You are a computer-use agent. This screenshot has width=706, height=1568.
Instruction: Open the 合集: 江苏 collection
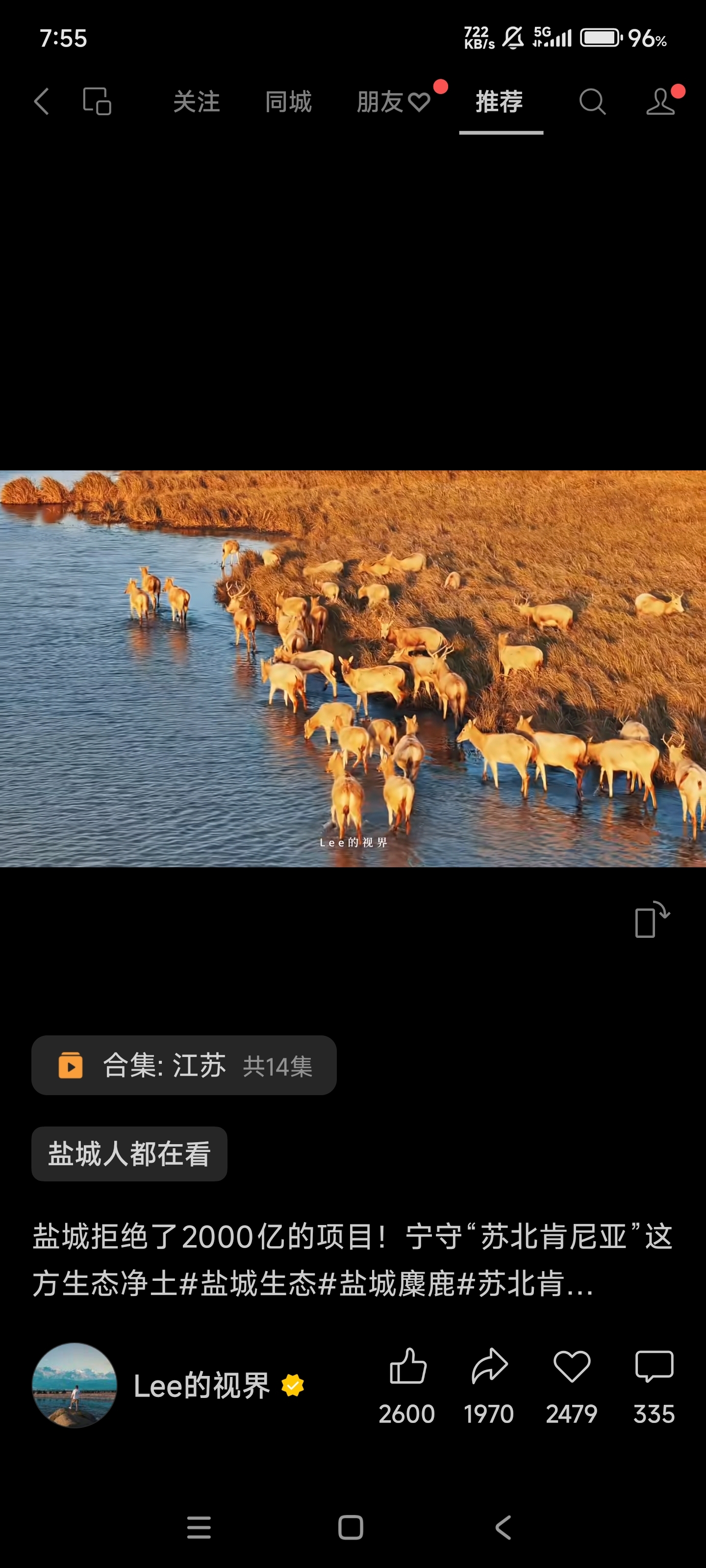click(x=183, y=1065)
